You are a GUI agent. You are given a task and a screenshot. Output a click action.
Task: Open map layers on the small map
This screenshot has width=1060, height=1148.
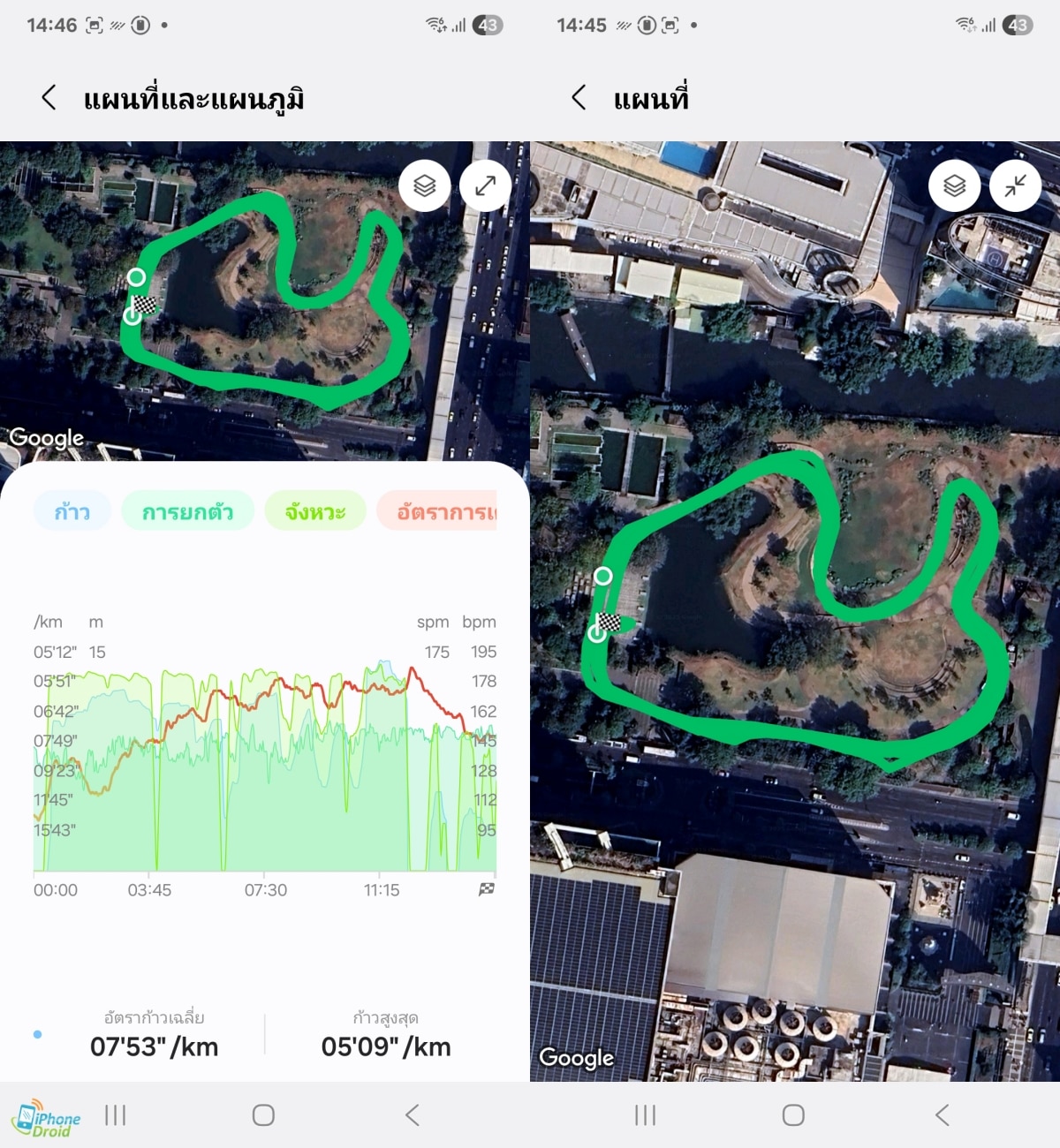(x=425, y=186)
